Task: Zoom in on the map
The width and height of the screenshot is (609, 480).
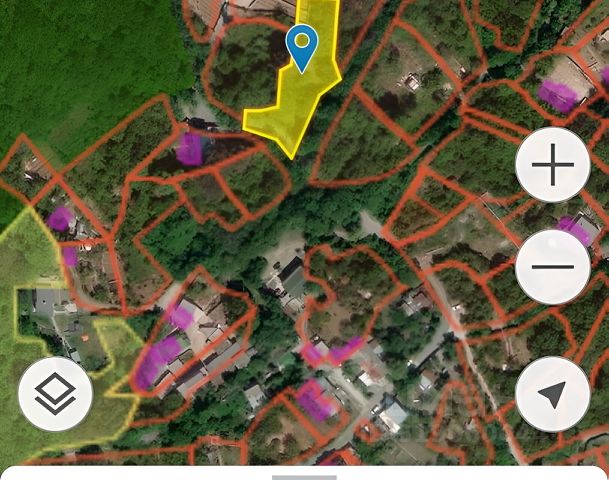Action: click(553, 167)
